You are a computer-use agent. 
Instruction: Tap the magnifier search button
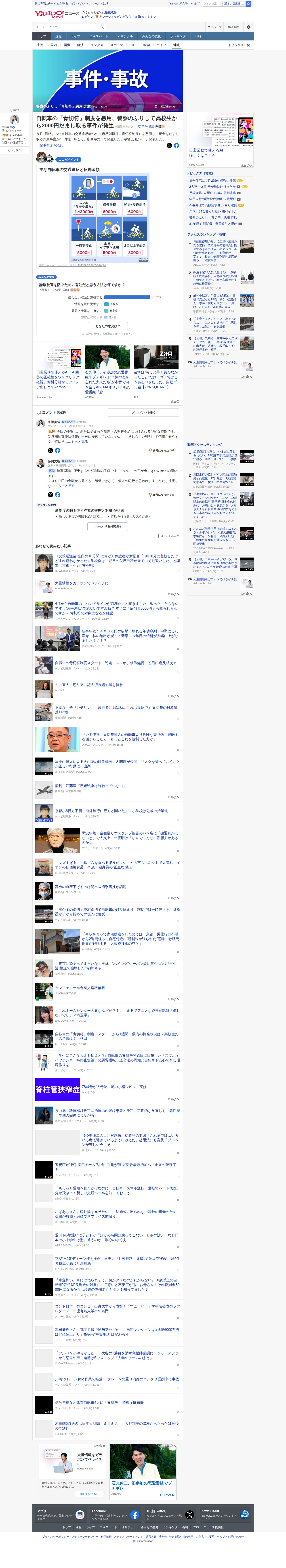[102, 27]
